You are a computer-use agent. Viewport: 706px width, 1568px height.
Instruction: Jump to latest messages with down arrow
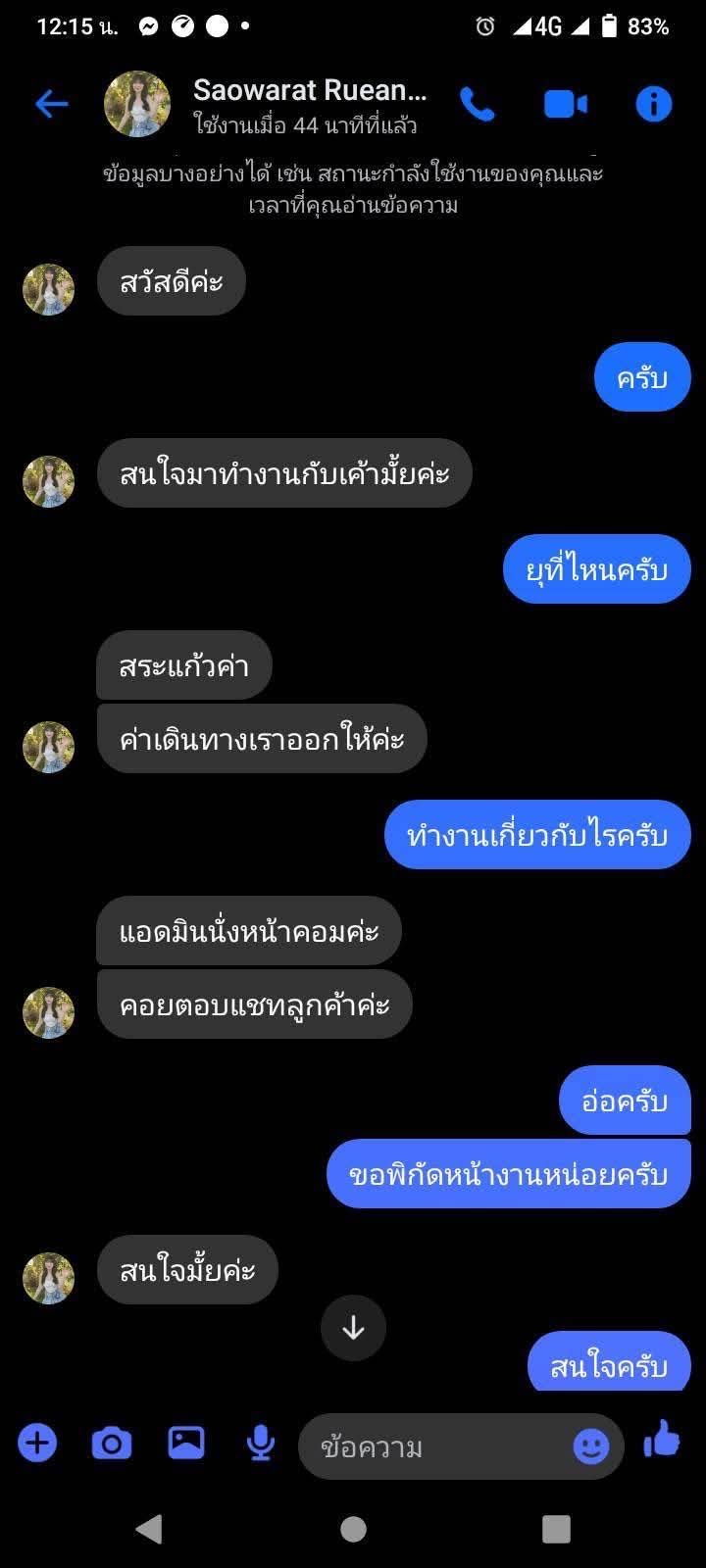pos(353,1328)
